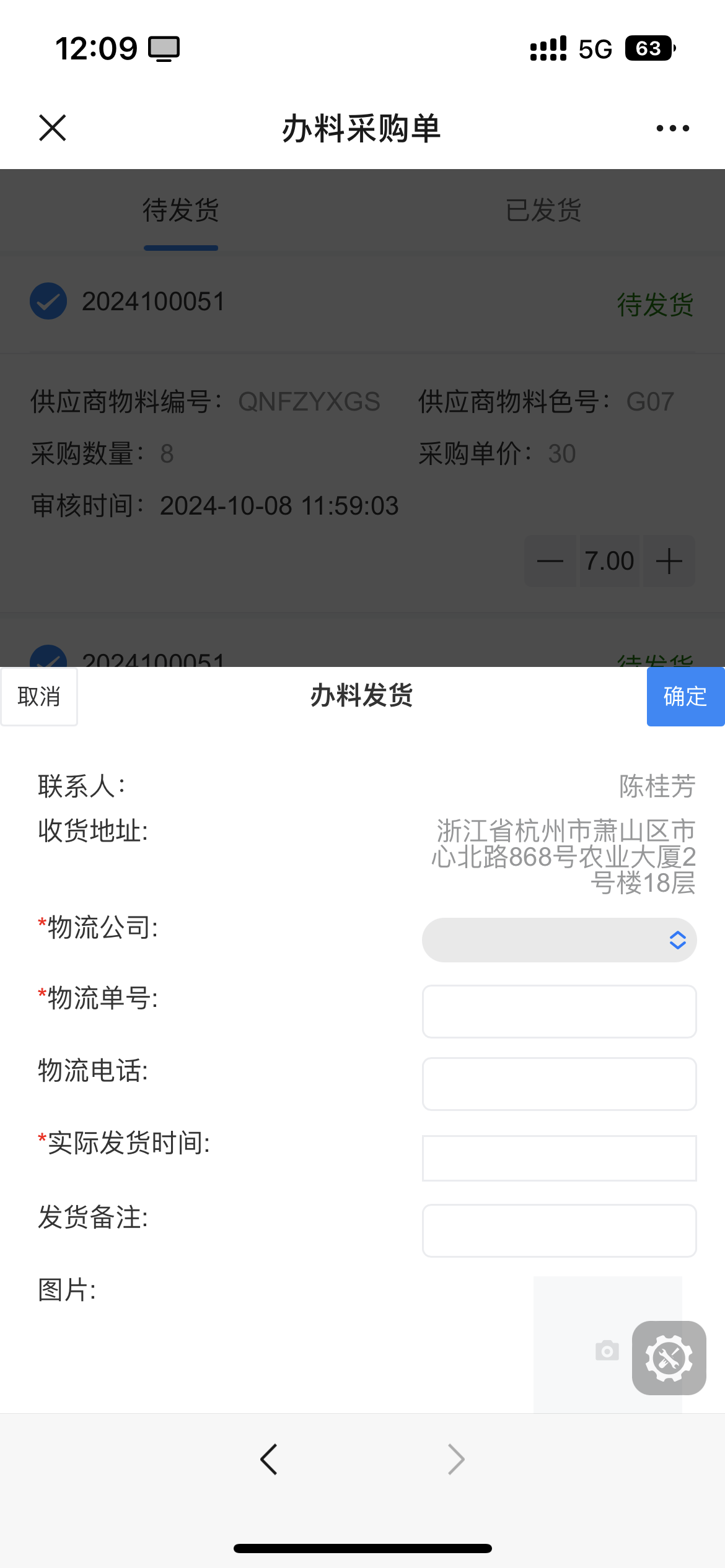725x1568 pixels.
Task: Switch to the 已发货 tab
Action: (543, 211)
